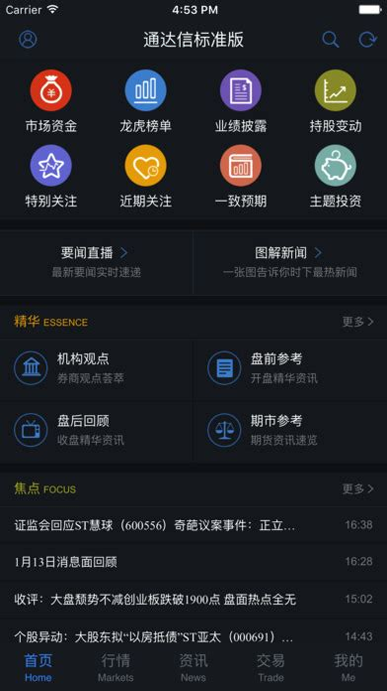Open 一致预期 shortcut
The width and height of the screenshot is (387, 691).
click(241, 177)
